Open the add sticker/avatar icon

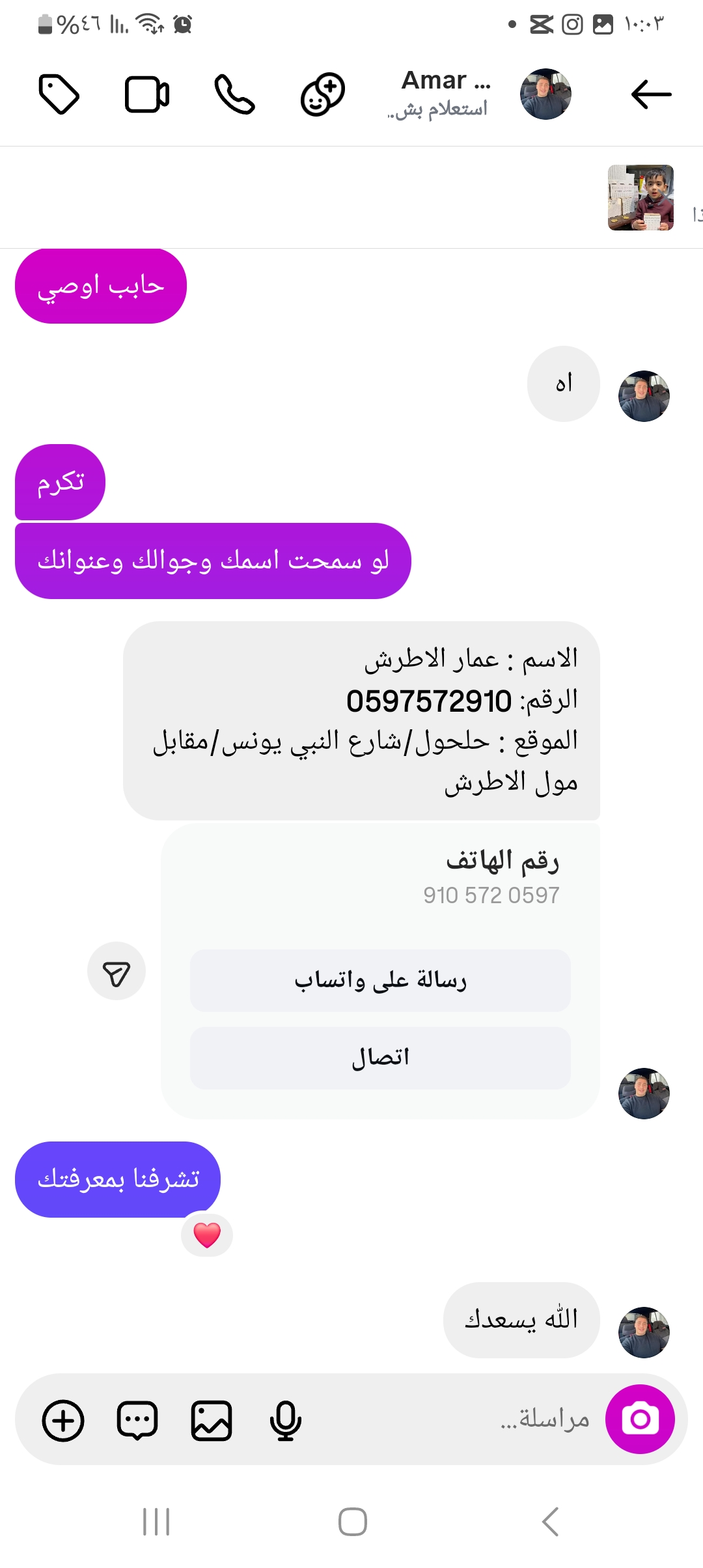click(322, 94)
